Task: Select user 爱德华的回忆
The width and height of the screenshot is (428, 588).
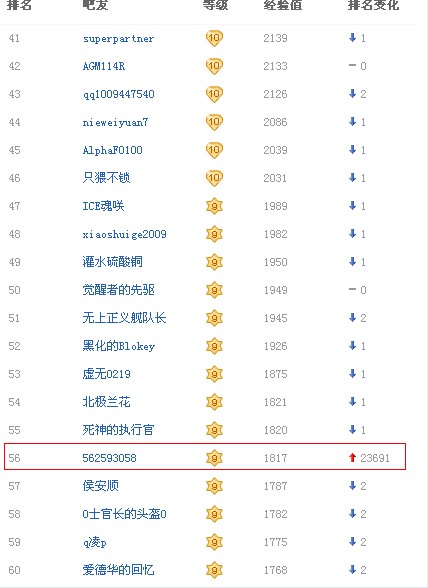Action: tap(118, 570)
